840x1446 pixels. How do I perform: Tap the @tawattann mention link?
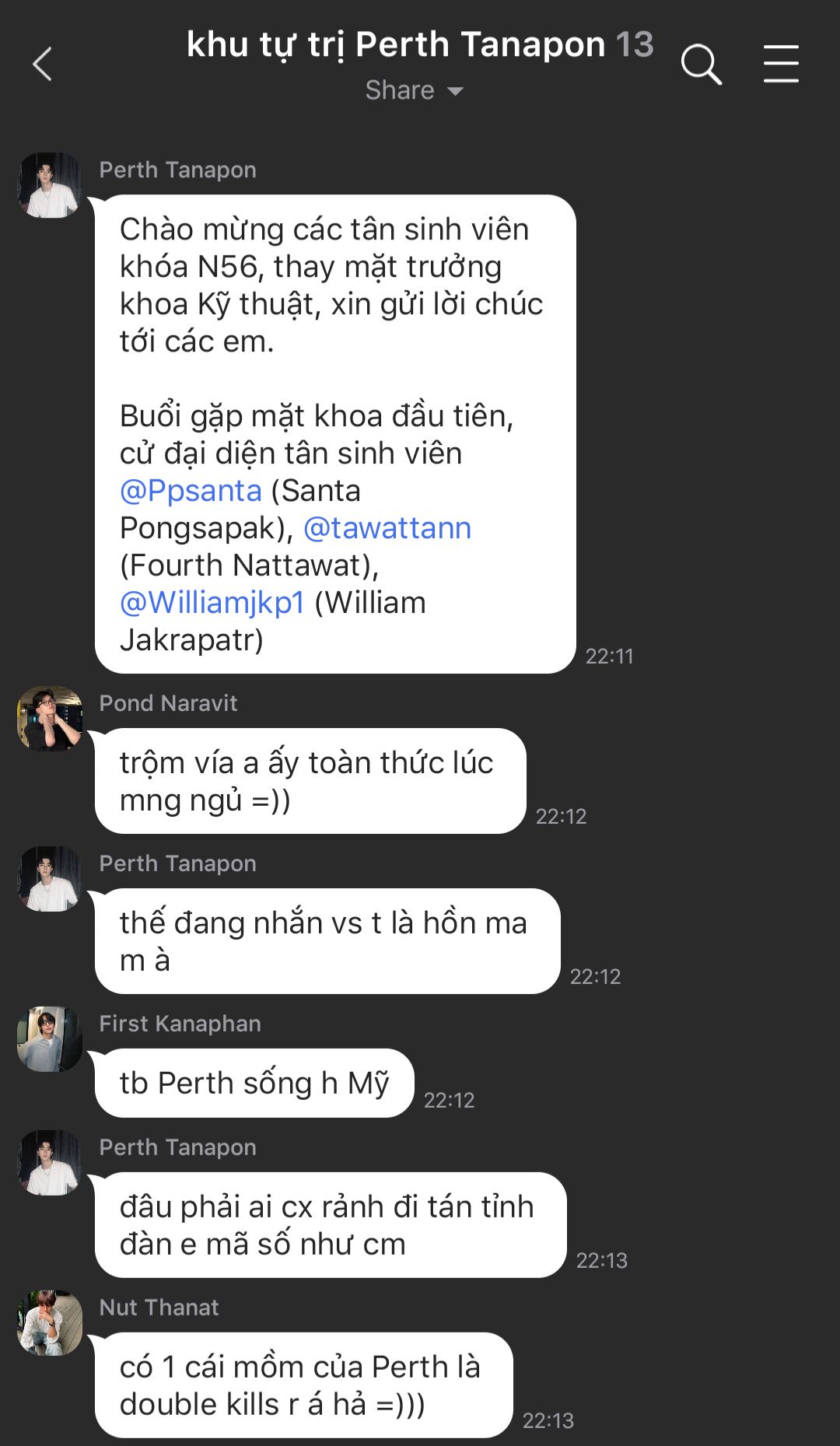[x=387, y=528]
